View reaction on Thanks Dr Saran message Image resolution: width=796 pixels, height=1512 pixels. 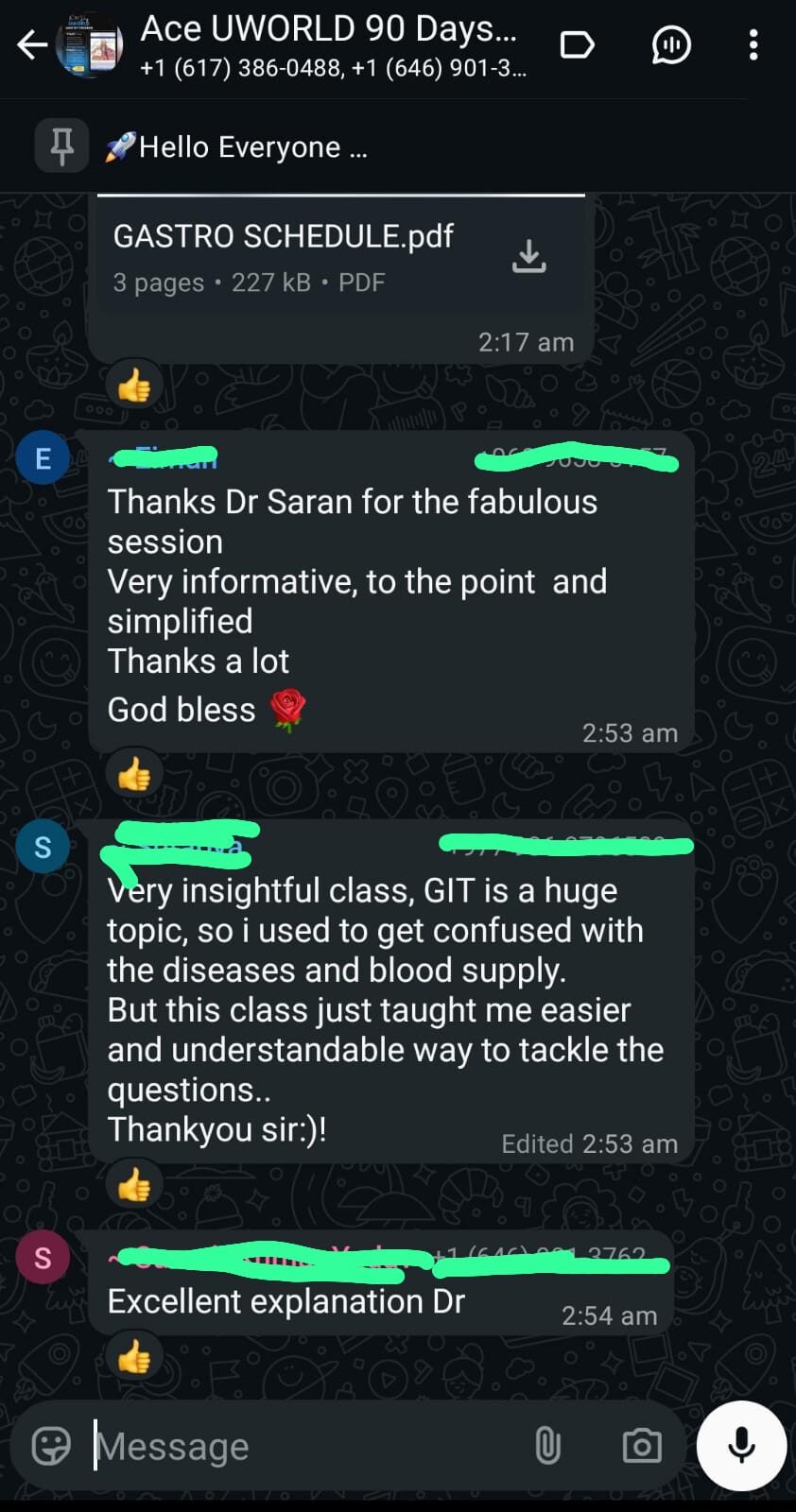[x=134, y=775]
